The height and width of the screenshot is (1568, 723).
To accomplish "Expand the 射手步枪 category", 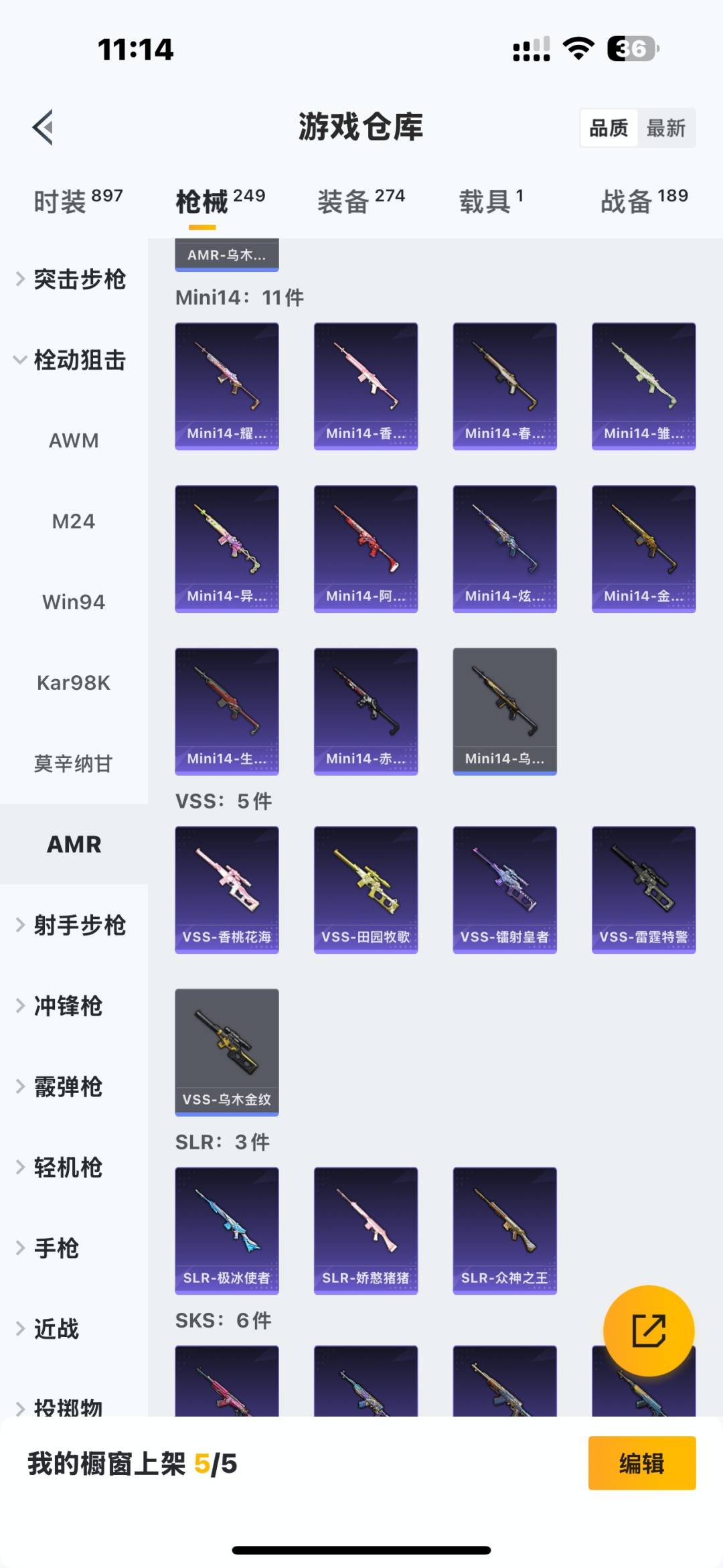I will tap(74, 925).
